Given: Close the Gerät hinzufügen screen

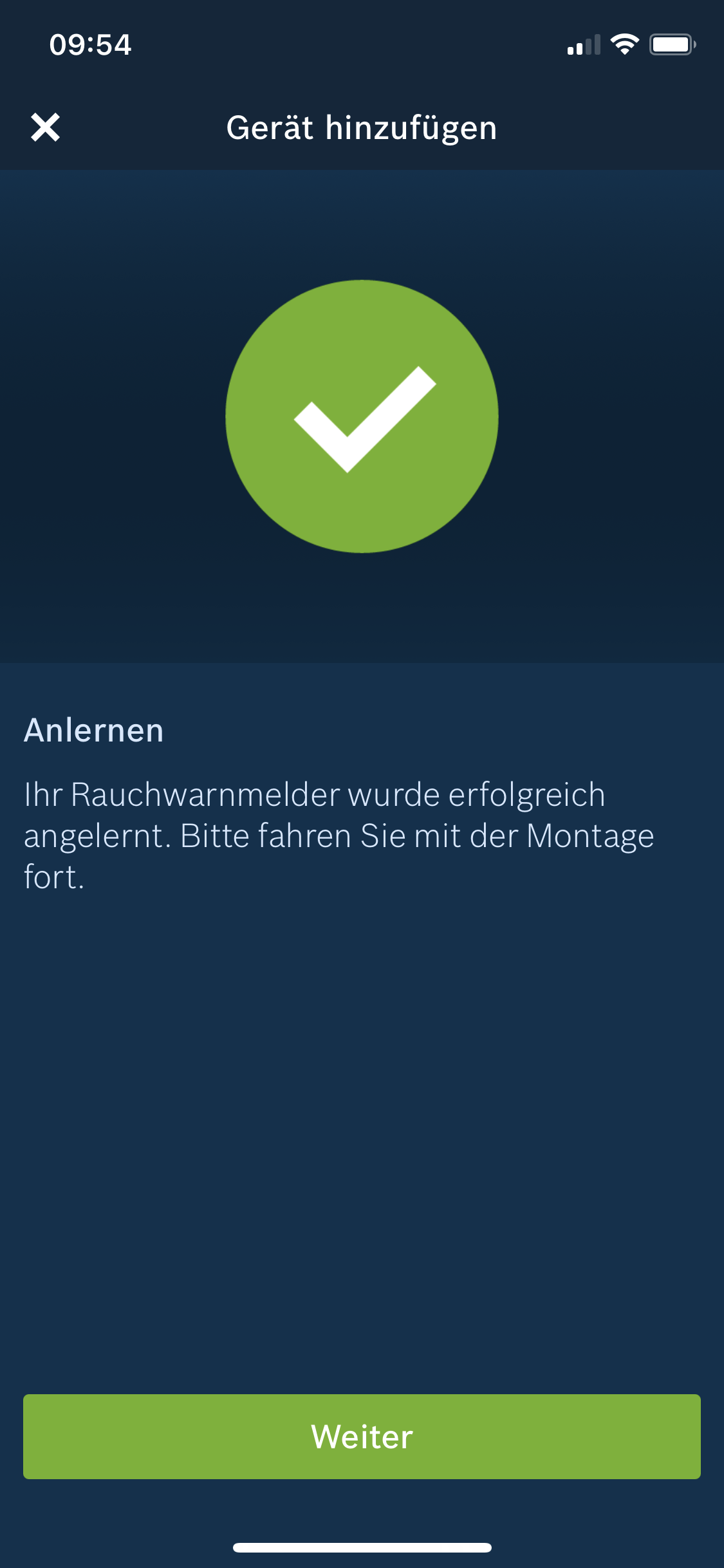Looking at the screenshot, I should [45, 127].
